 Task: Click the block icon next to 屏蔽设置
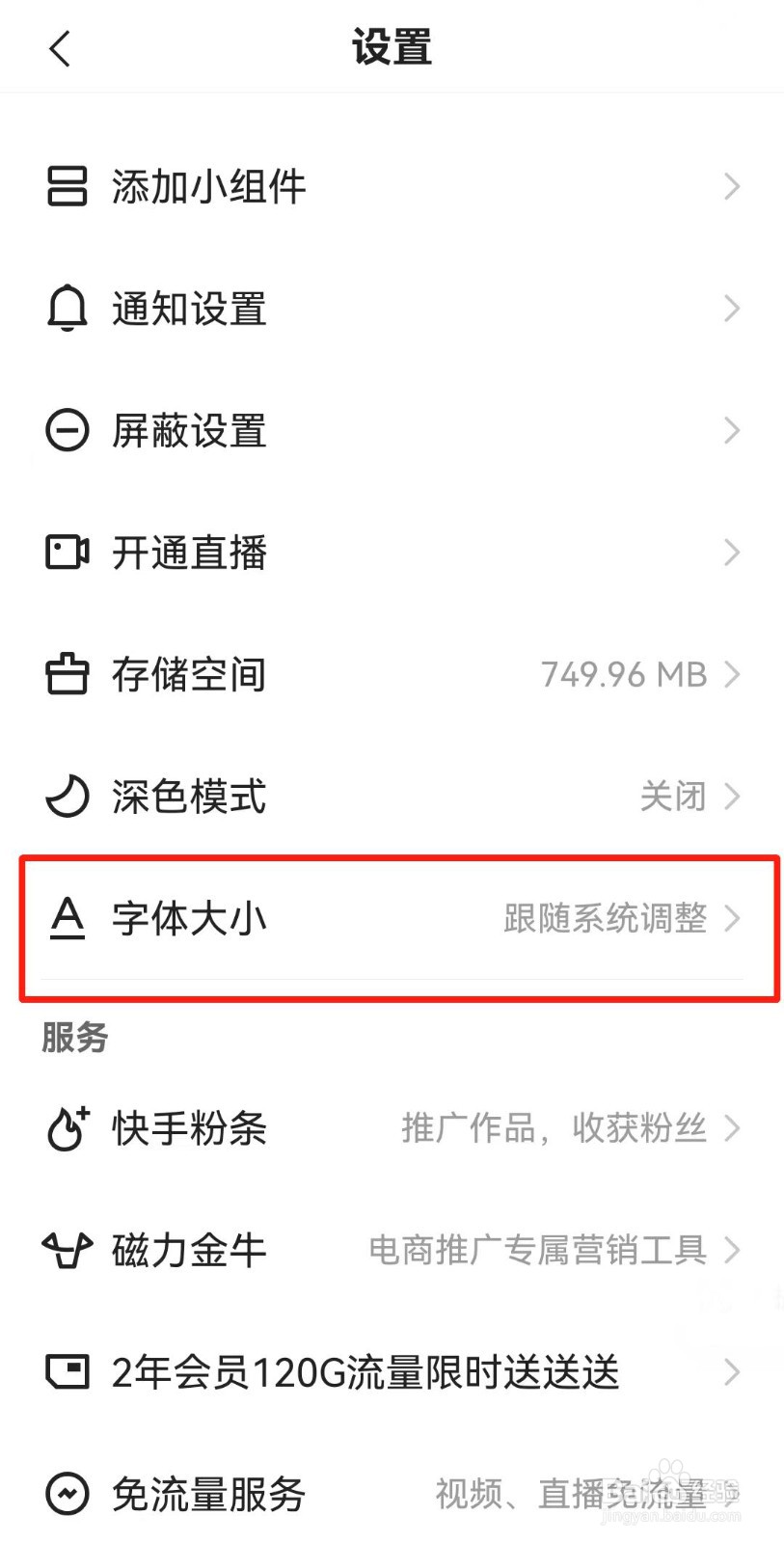tap(66, 430)
